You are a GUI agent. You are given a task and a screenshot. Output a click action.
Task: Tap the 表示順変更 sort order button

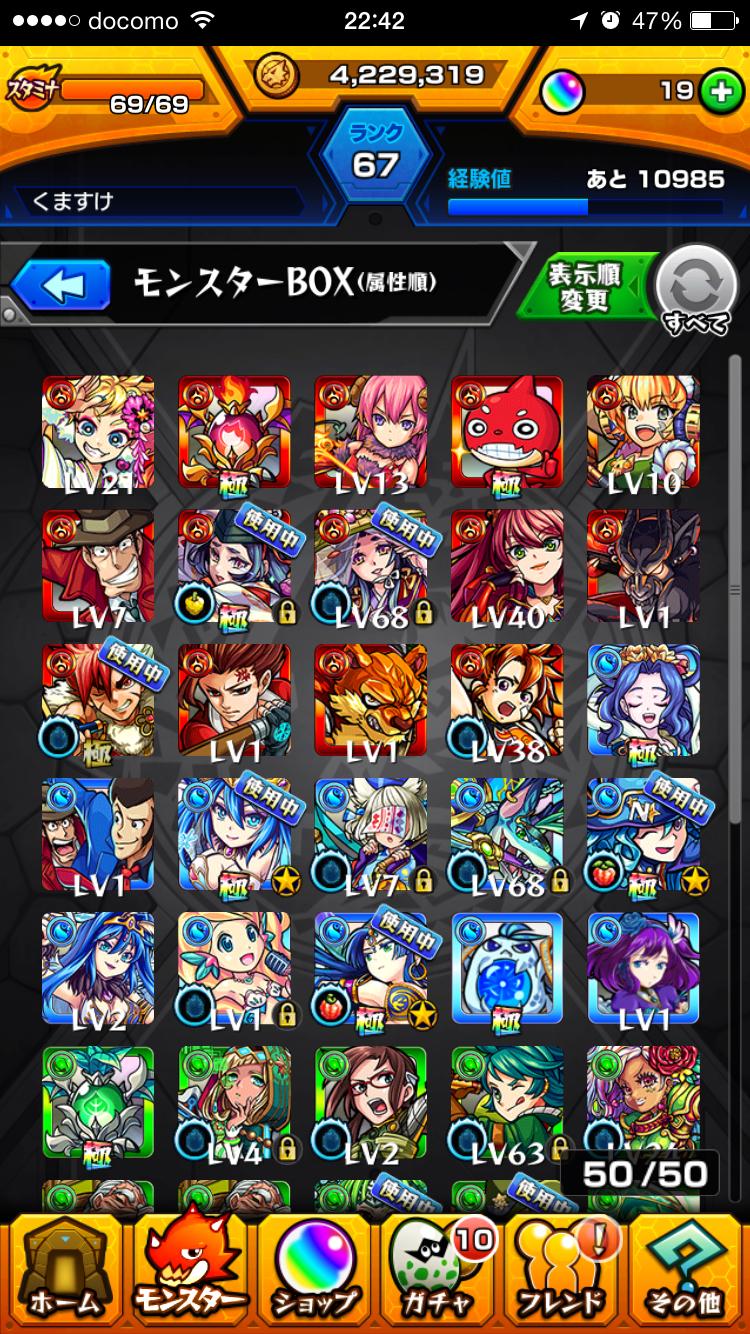[585, 288]
